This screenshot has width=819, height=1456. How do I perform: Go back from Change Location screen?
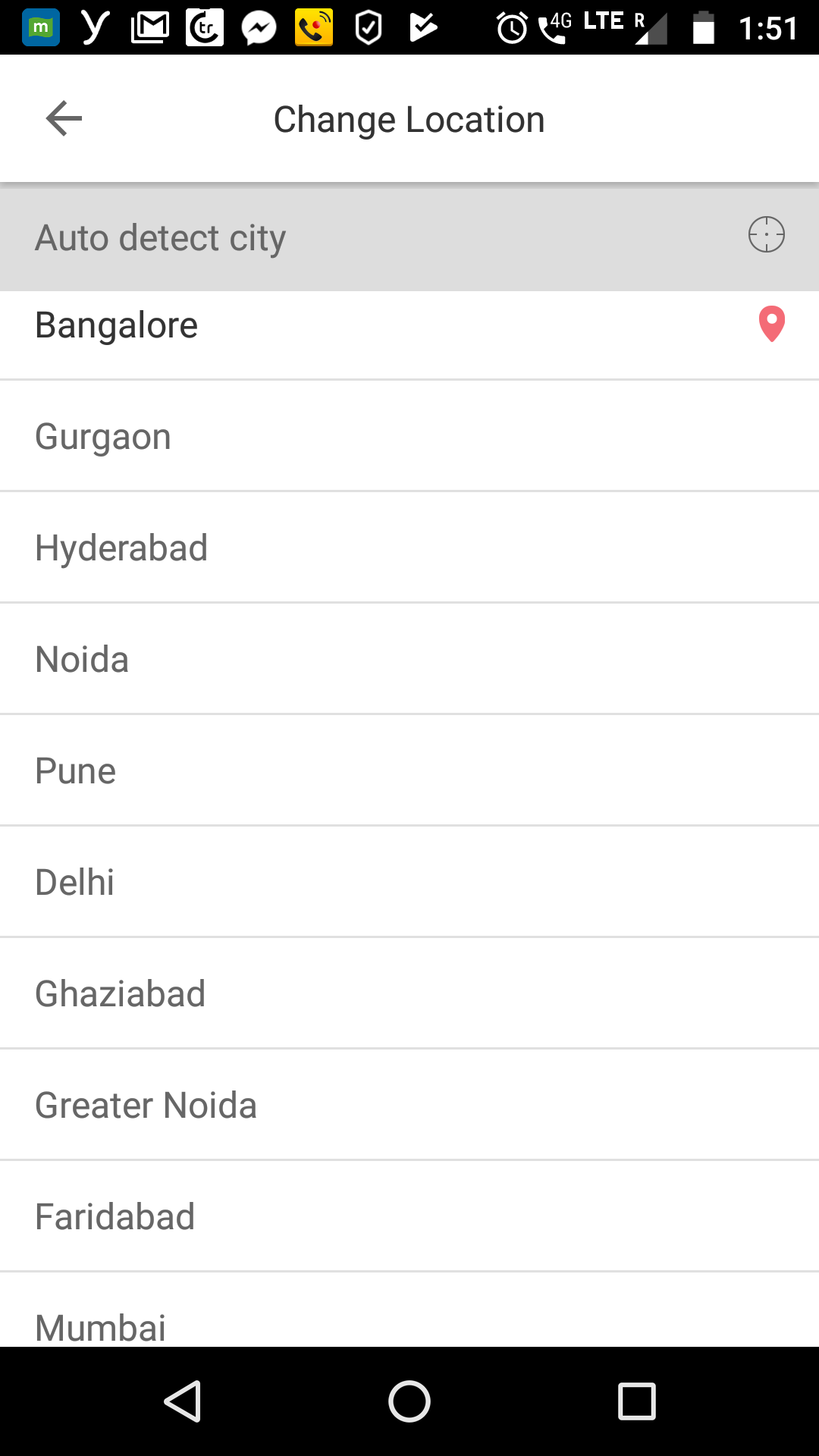tap(64, 119)
